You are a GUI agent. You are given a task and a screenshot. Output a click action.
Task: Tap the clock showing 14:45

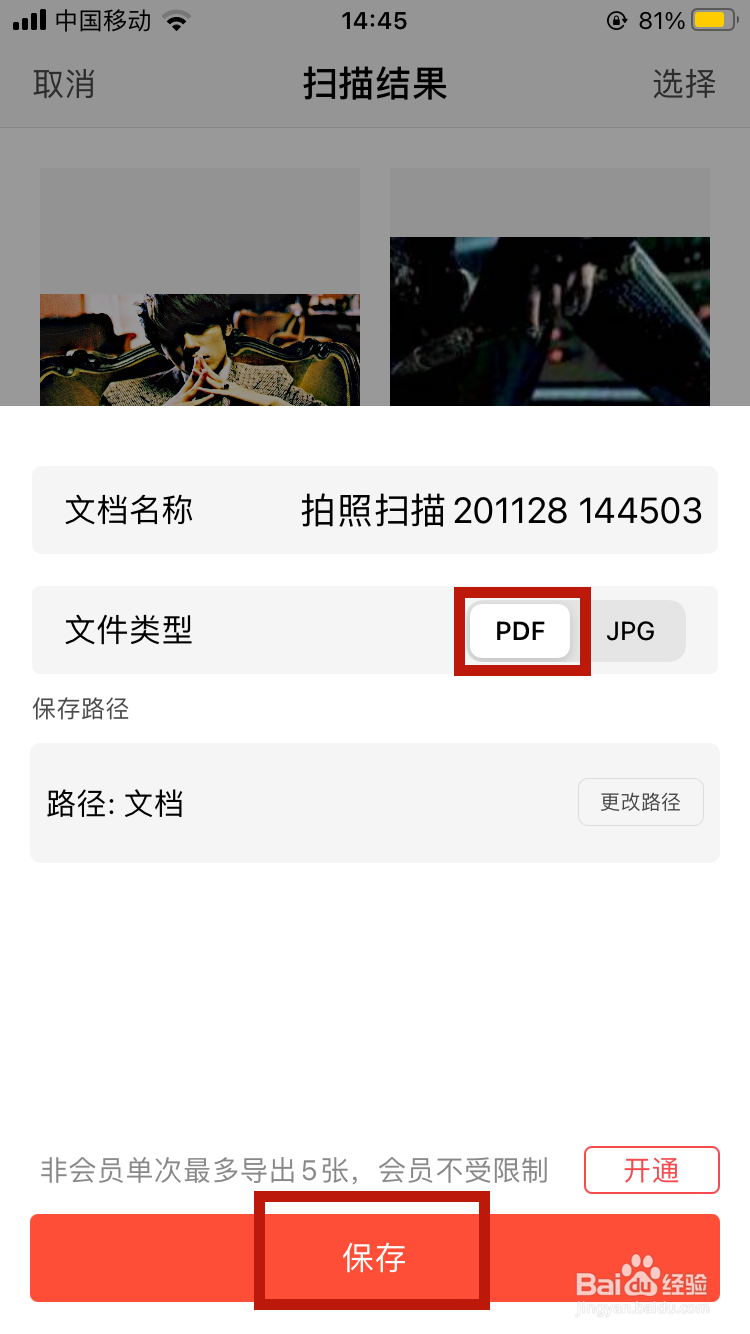pos(375,20)
